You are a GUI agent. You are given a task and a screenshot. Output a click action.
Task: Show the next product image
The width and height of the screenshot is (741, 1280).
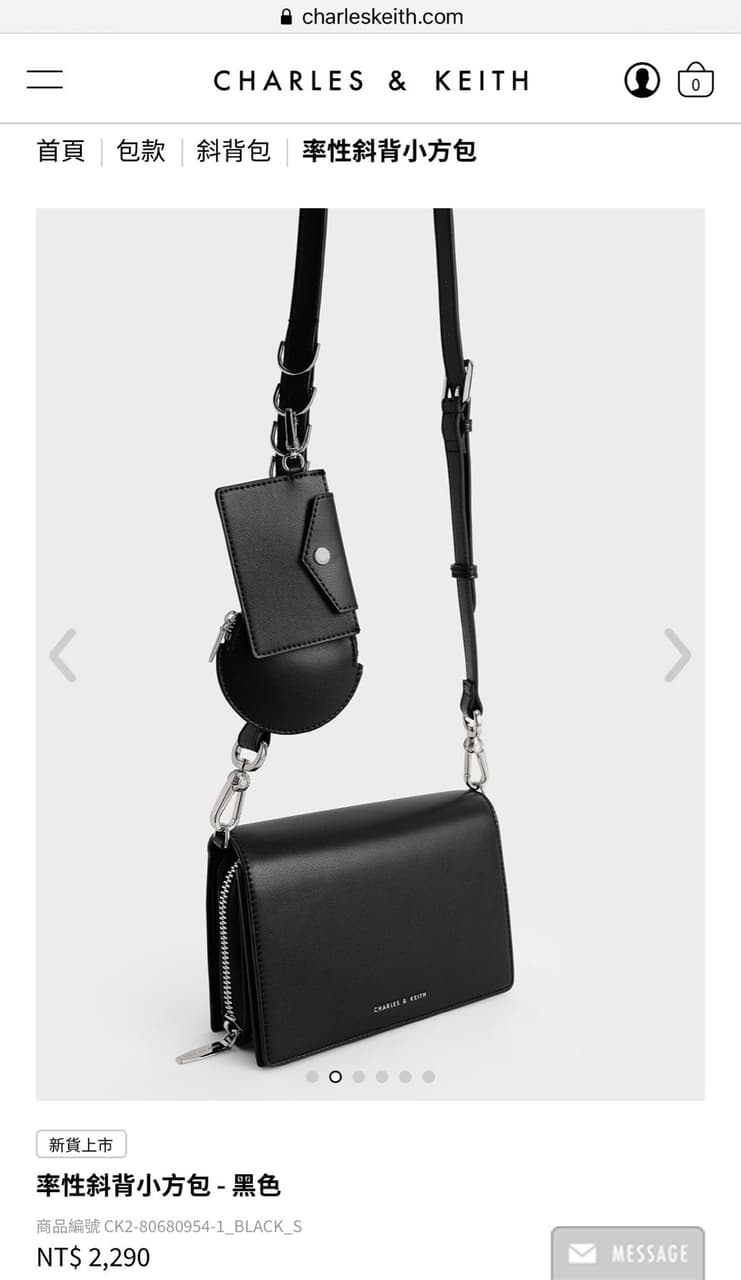[677, 655]
